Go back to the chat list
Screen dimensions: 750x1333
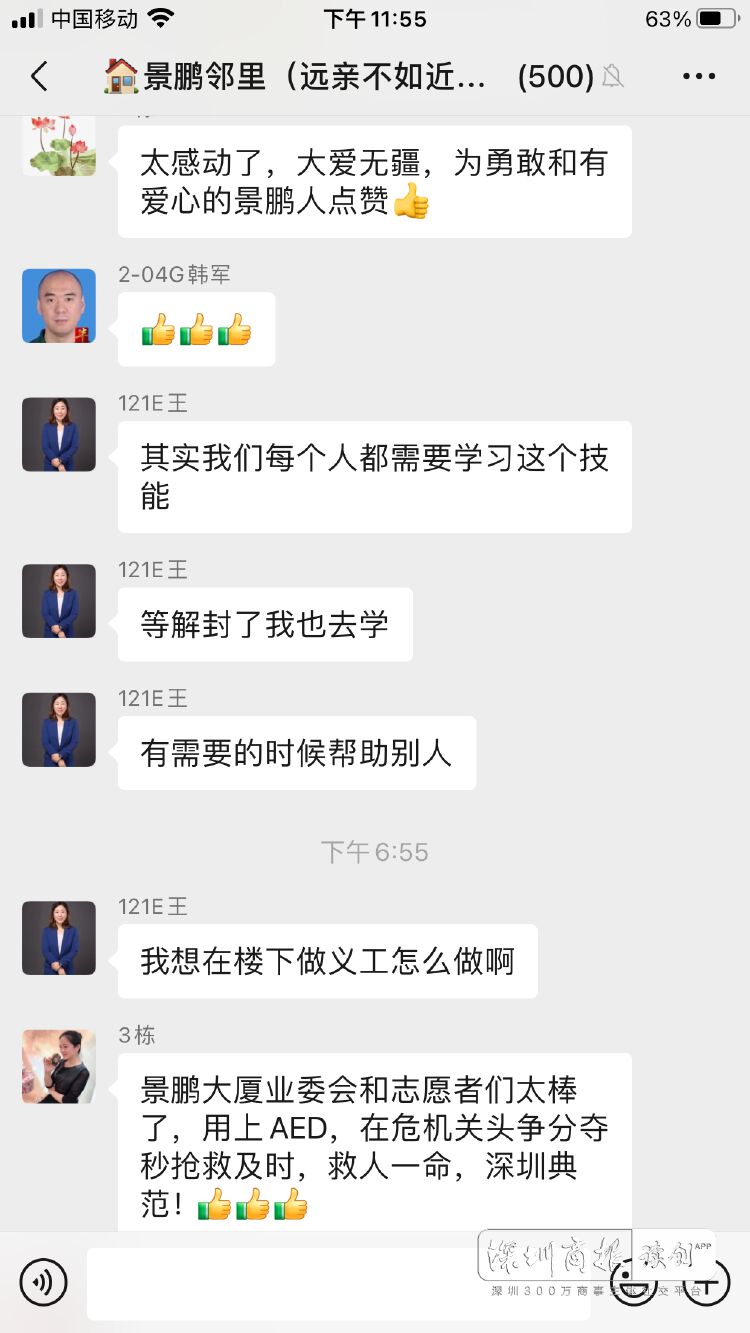[x=39, y=76]
